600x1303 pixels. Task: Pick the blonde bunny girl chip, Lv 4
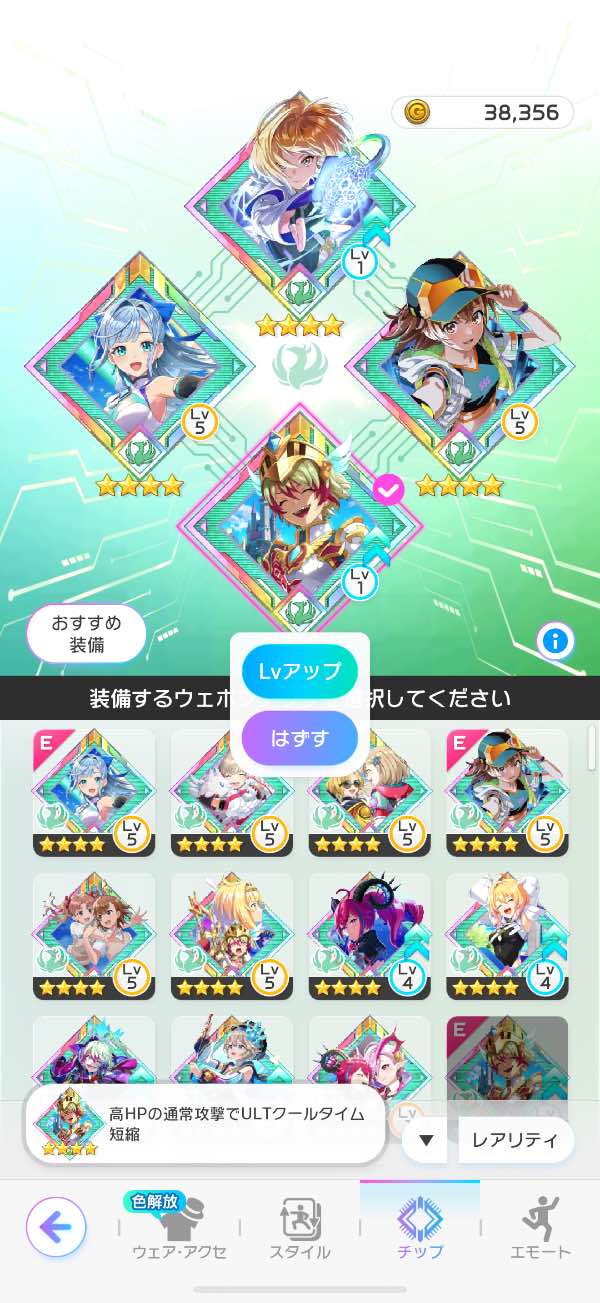[x=507, y=936]
